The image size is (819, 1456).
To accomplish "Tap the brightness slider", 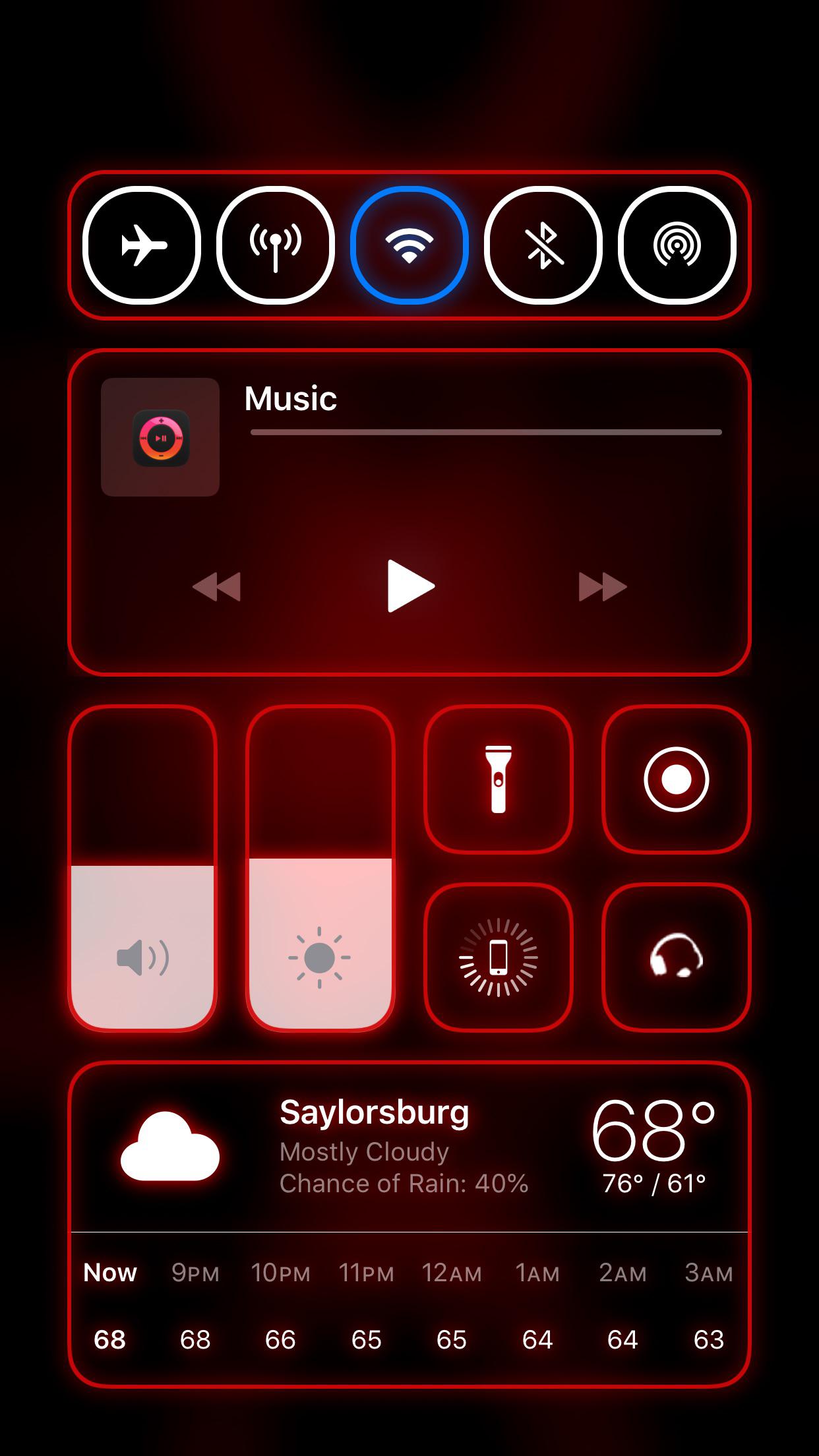I will 320,868.
